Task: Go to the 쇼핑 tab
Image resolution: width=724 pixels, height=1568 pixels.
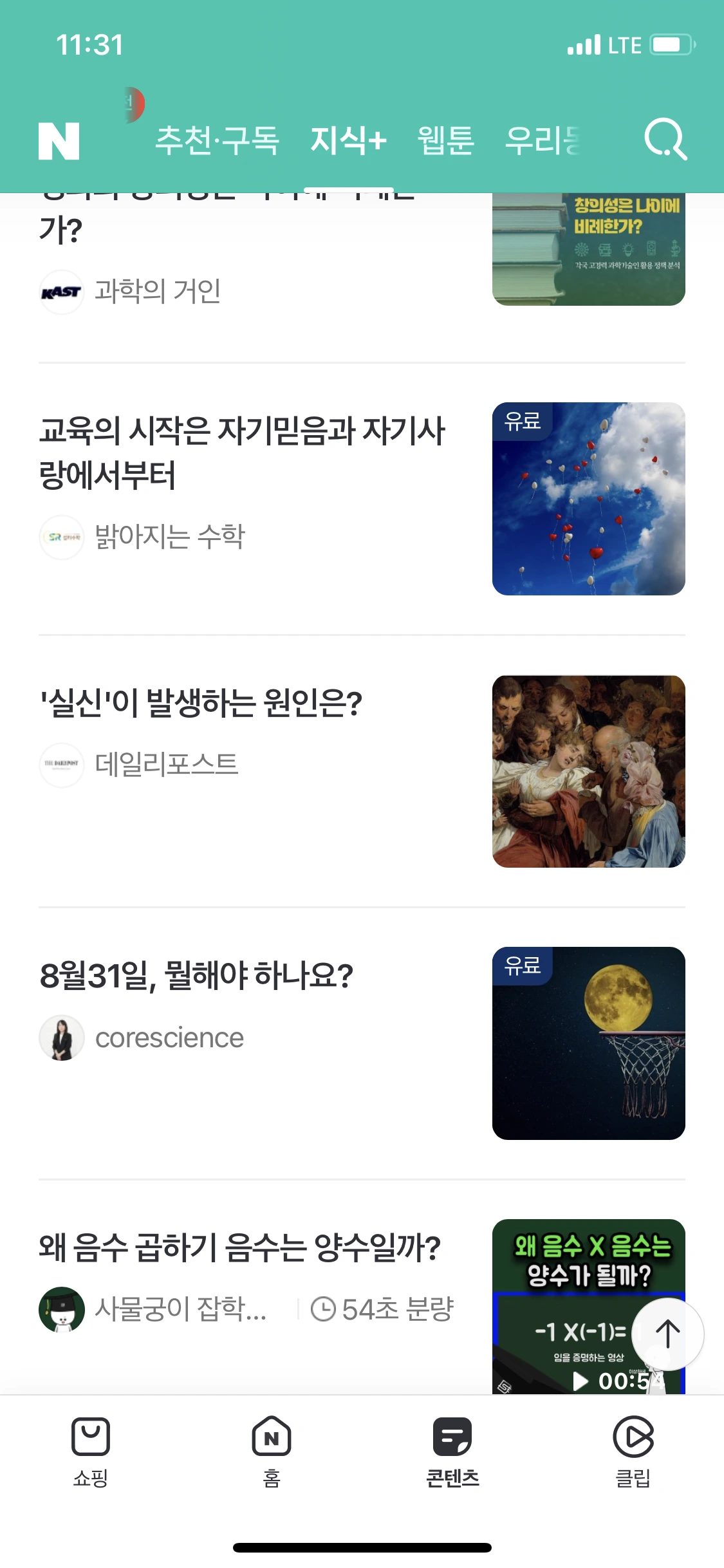Action: [x=91, y=1451]
